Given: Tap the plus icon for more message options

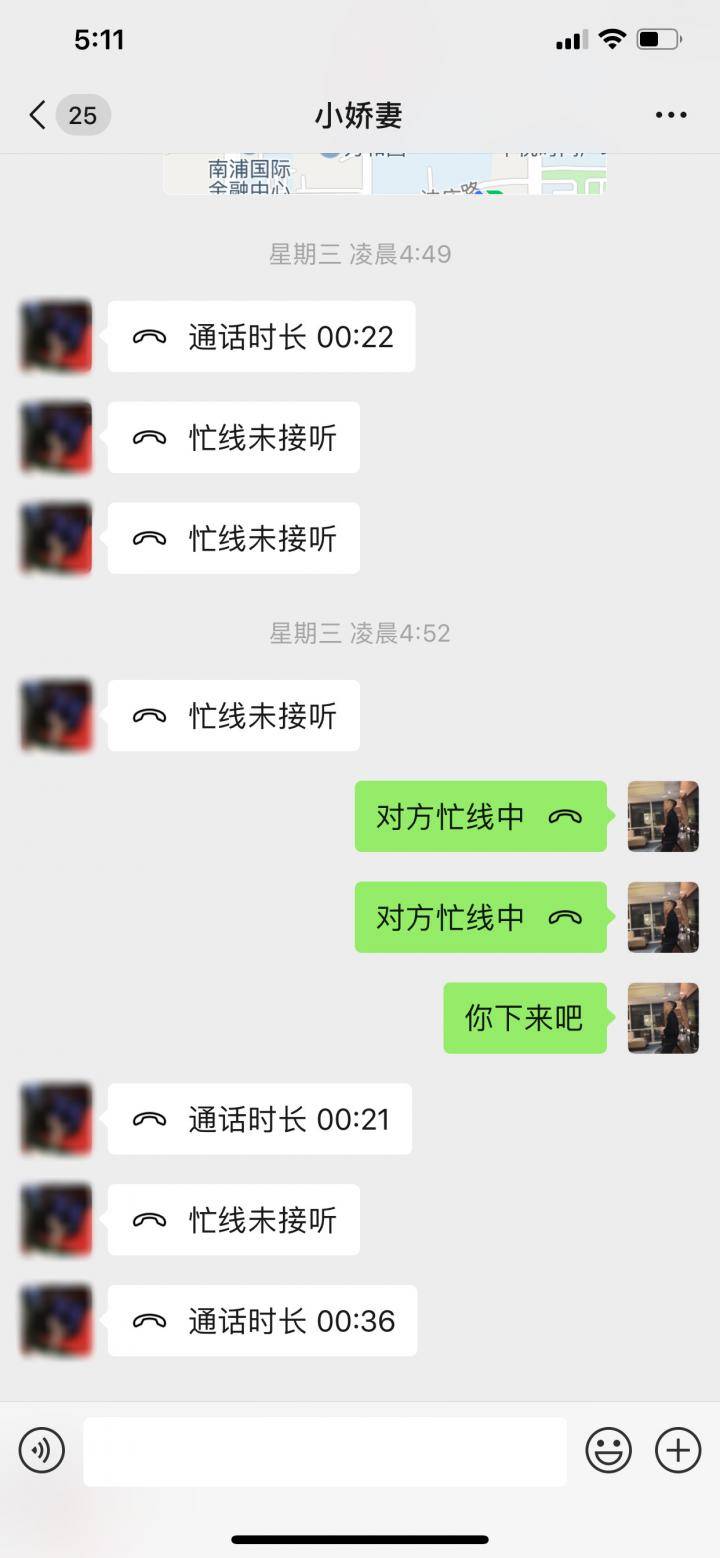Looking at the screenshot, I should pos(678,1450).
